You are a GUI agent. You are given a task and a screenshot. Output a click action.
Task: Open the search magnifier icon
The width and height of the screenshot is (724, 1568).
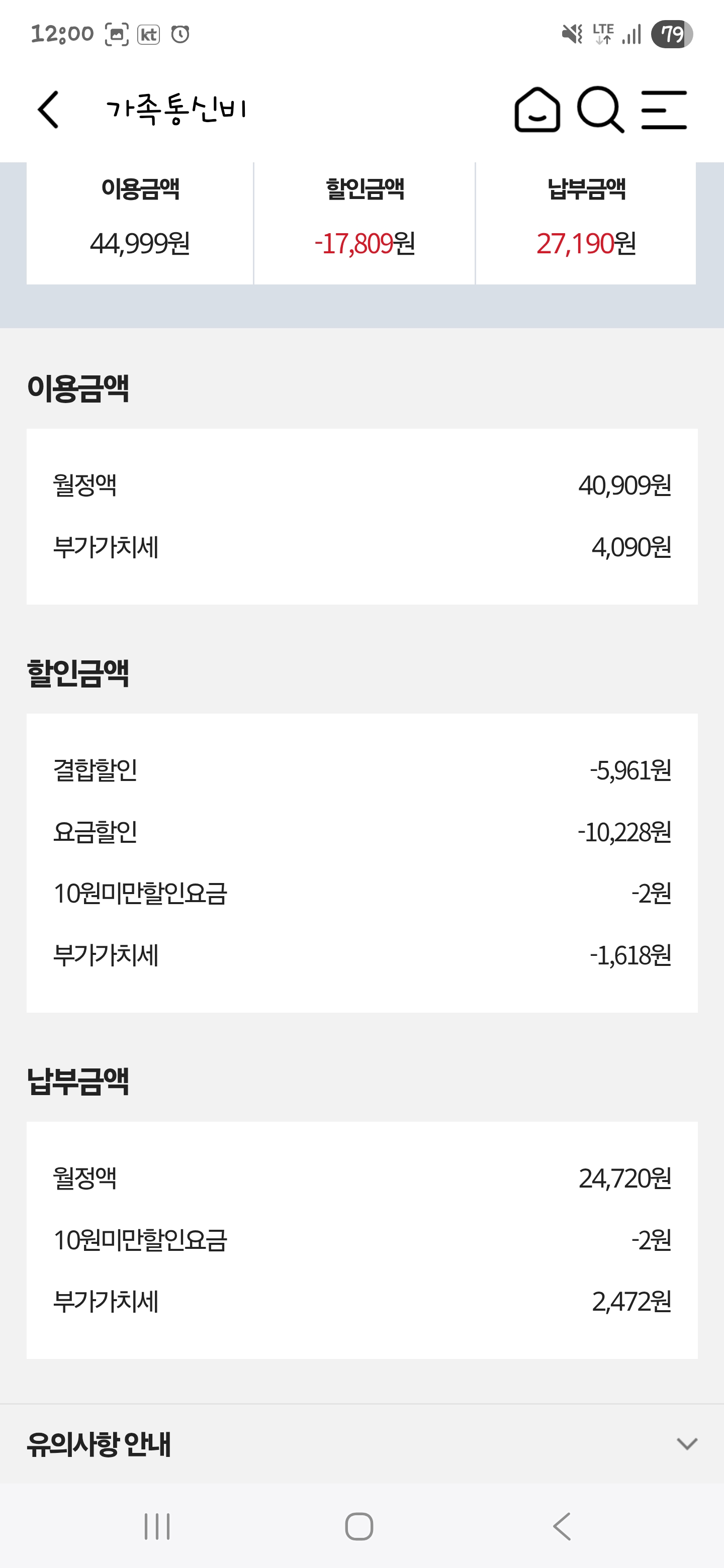(x=600, y=110)
